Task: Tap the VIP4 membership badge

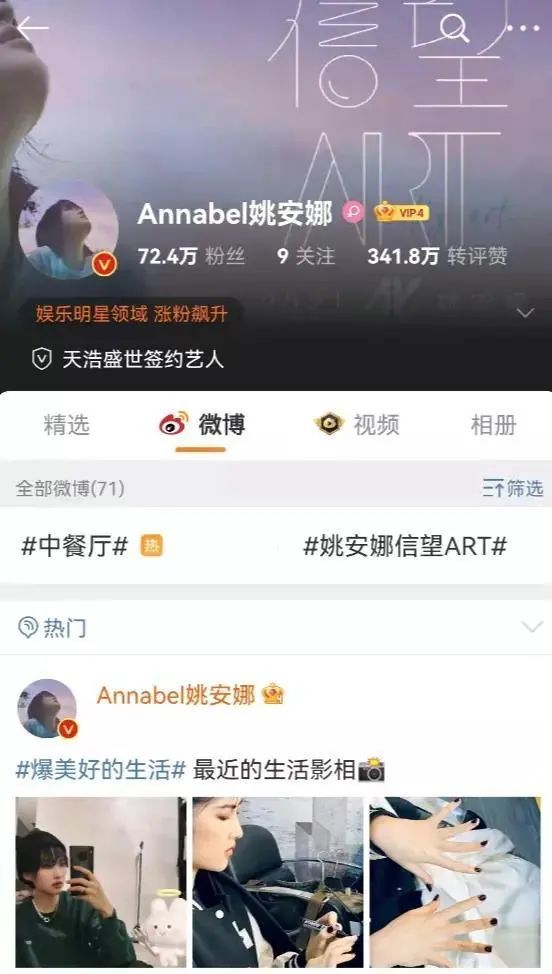Action: click(x=401, y=212)
